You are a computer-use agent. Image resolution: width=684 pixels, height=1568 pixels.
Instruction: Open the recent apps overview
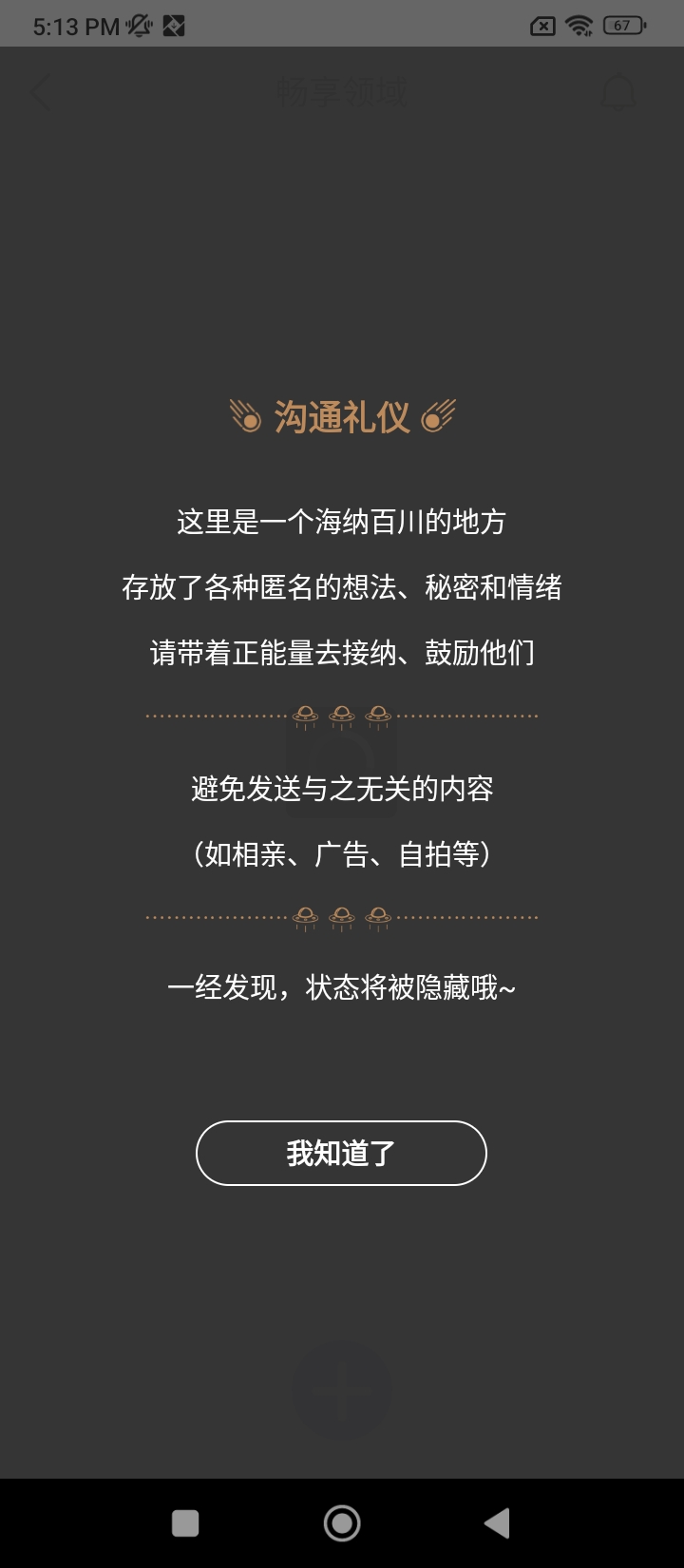pyautogui.click(x=185, y=1523)
